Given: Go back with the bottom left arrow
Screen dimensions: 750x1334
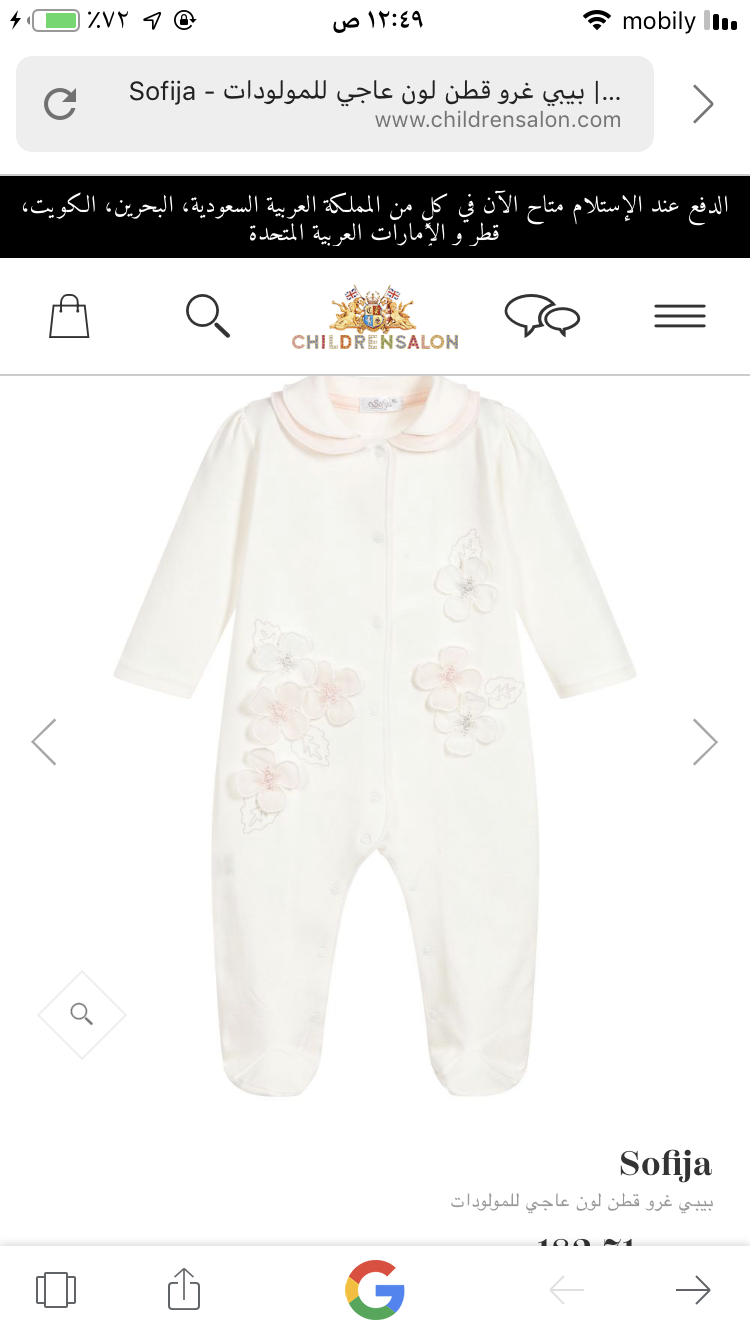Looking at the screenshot, I should click(567, 1289).
